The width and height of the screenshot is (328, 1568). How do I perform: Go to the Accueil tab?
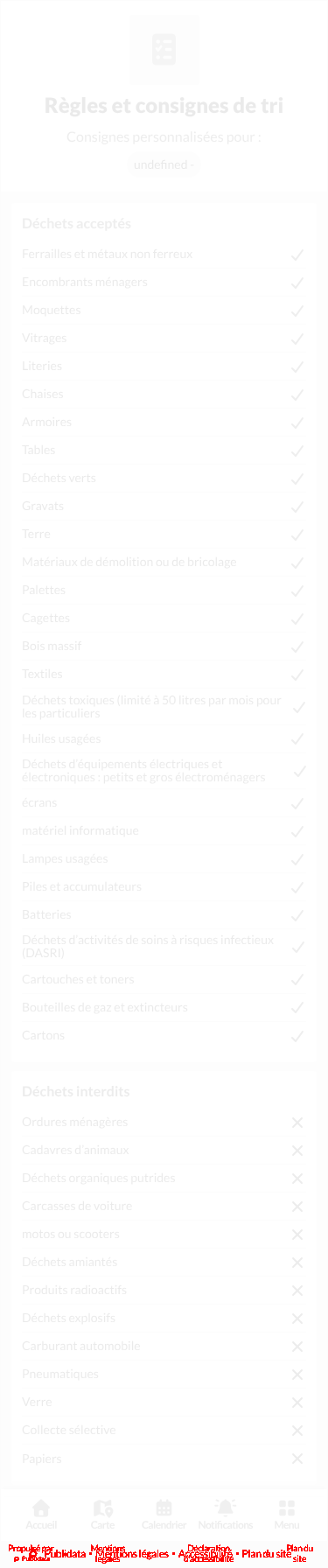41,1515
